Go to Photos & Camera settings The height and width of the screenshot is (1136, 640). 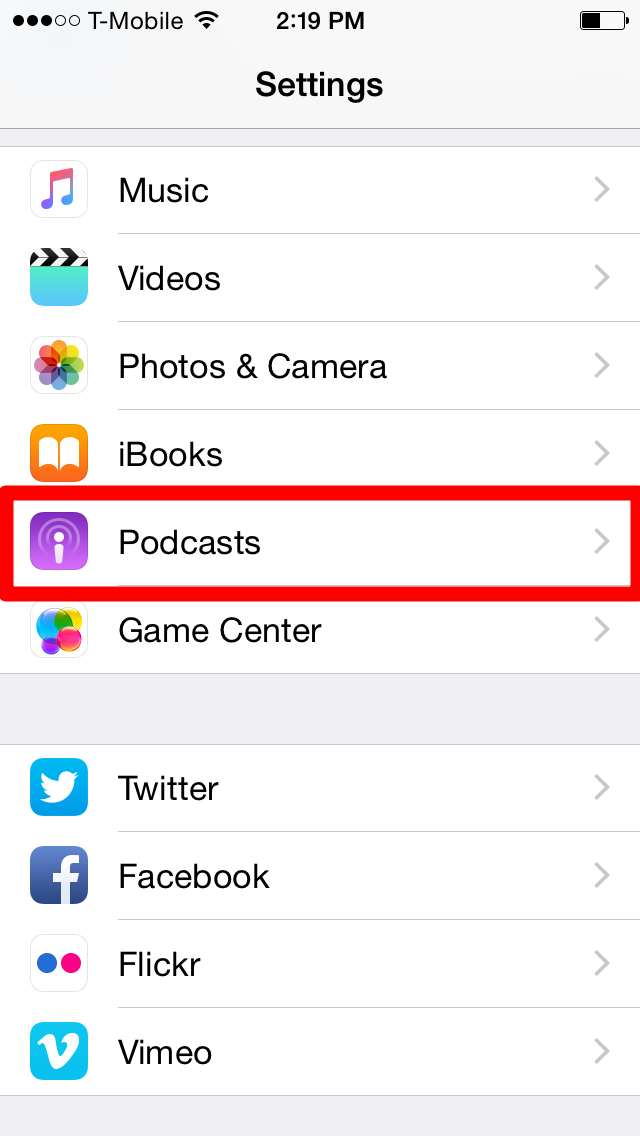pos(320,366)
